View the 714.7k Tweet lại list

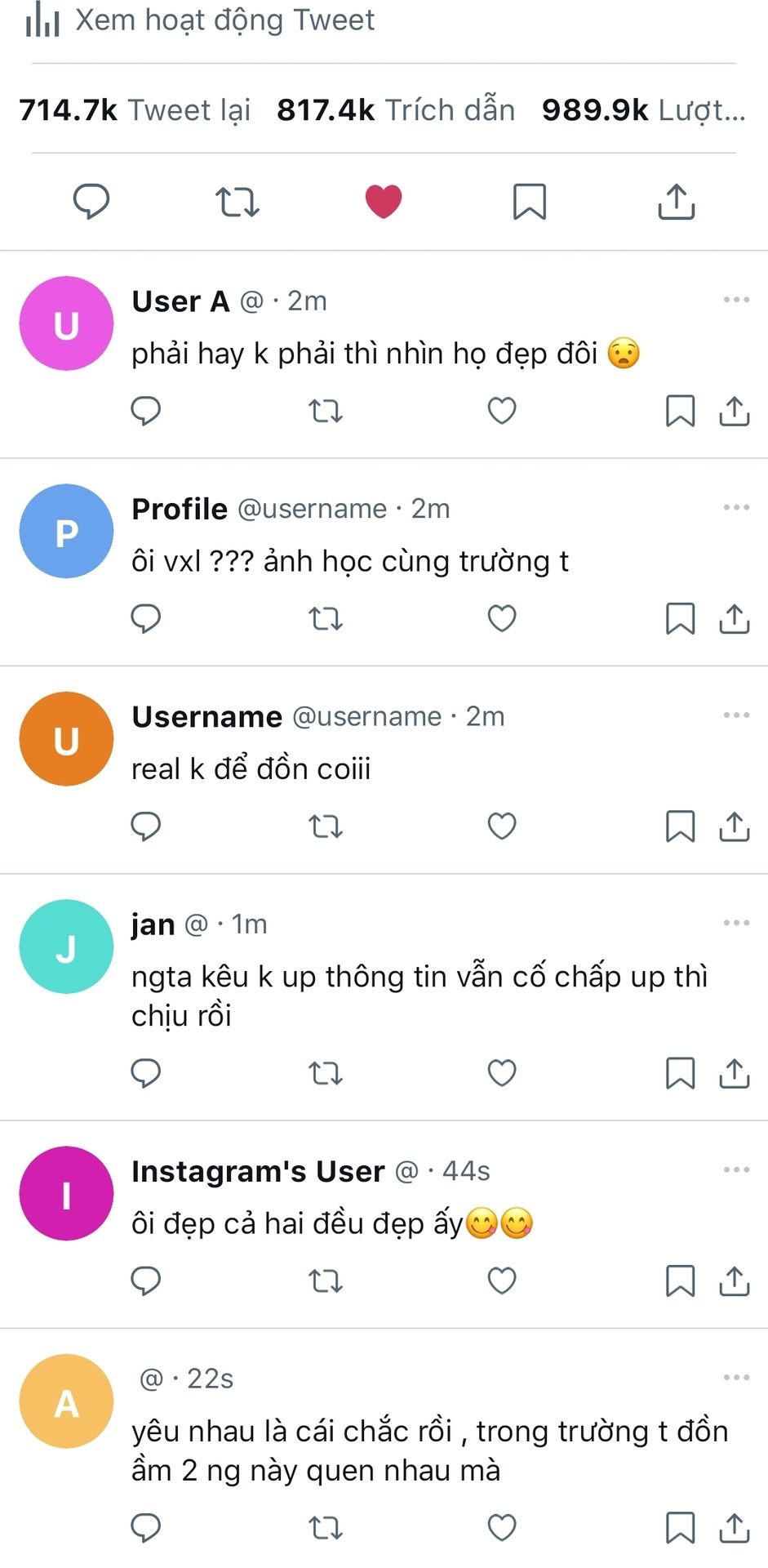[x=135, y=110]
